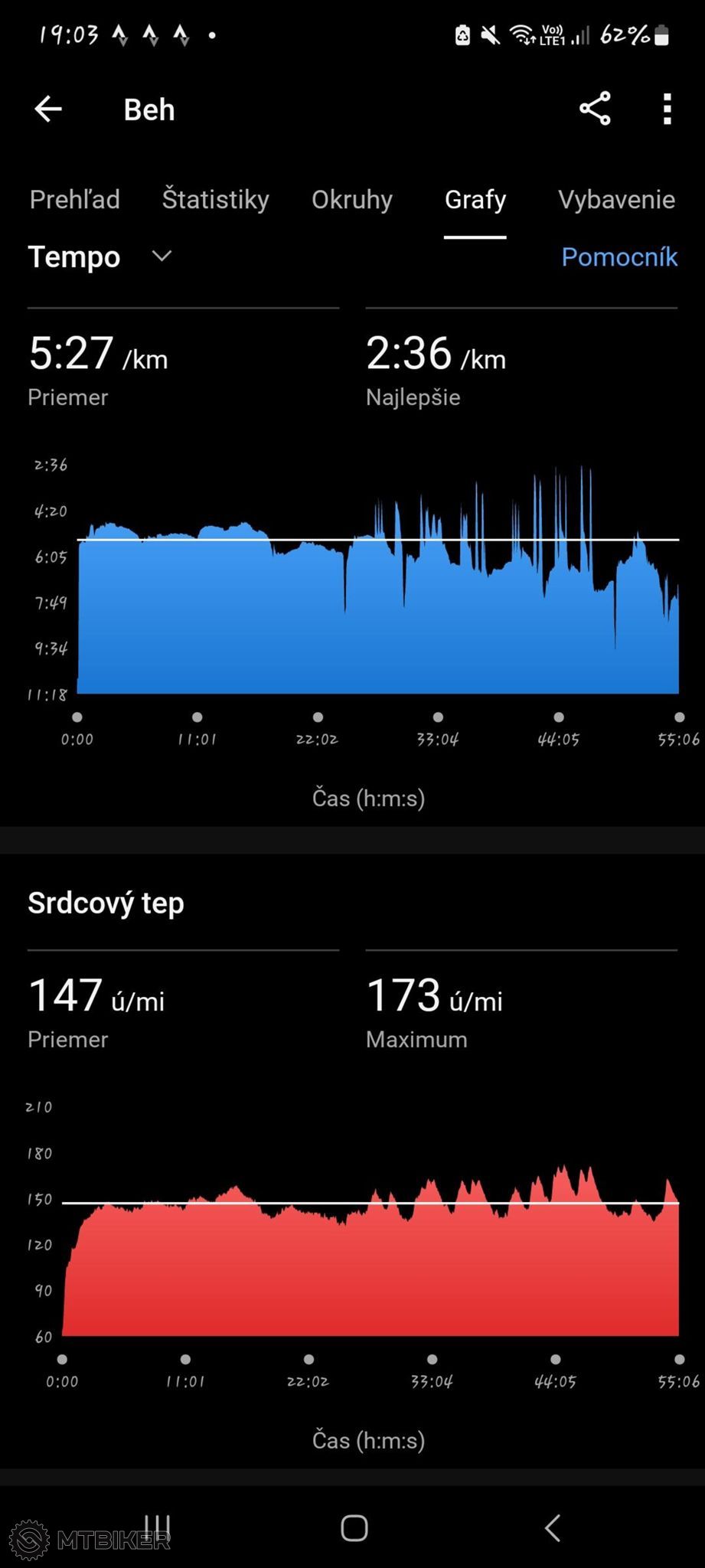
Task: Switch to the Okruhy tab
Action: coord(352,200)
